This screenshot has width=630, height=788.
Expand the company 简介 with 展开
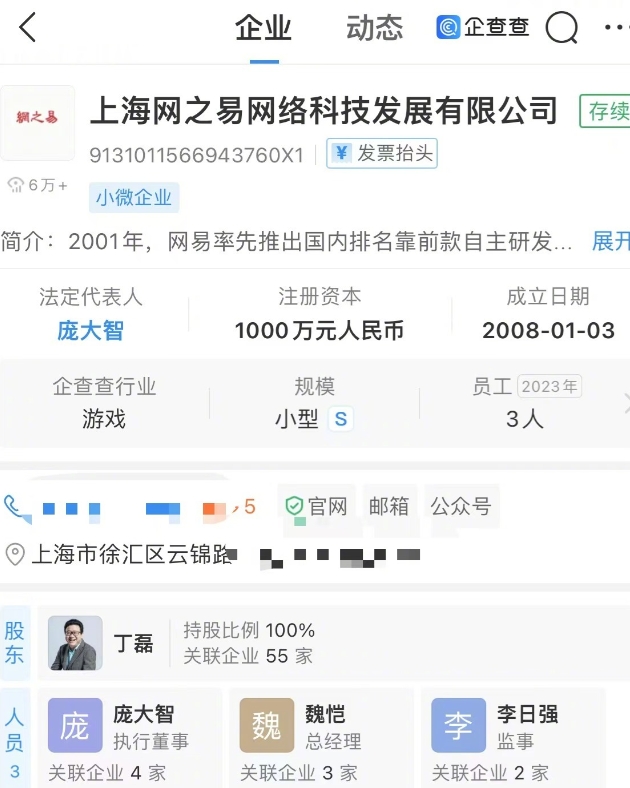tap(610, 241)
